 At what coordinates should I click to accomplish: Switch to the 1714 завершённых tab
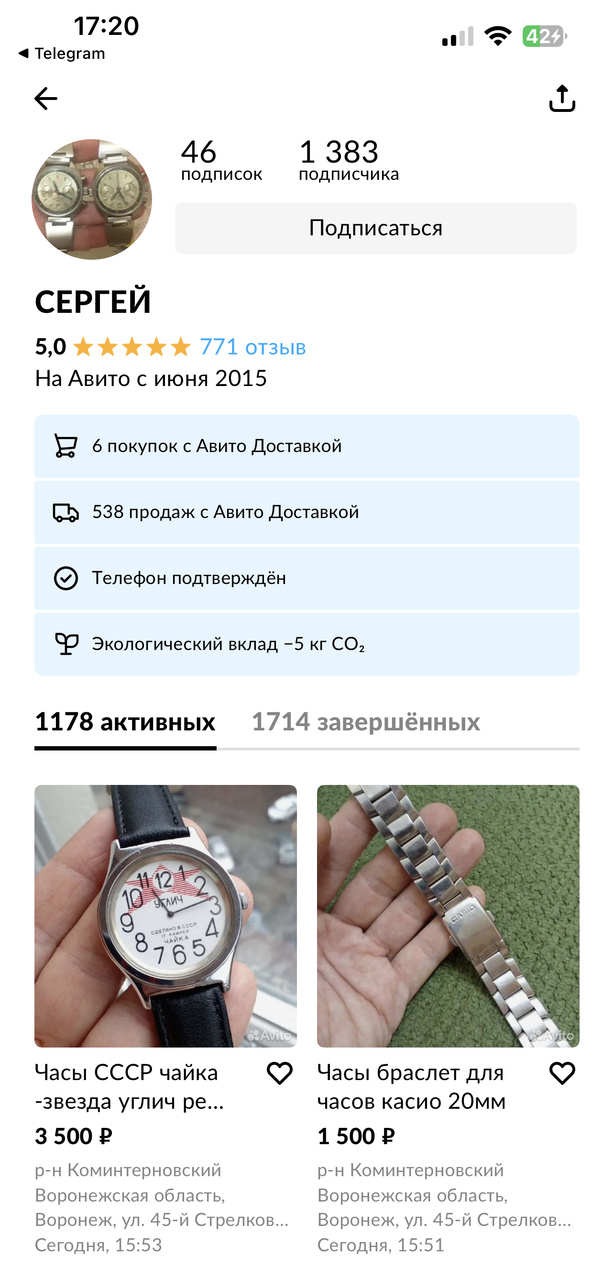coord(365,722)
